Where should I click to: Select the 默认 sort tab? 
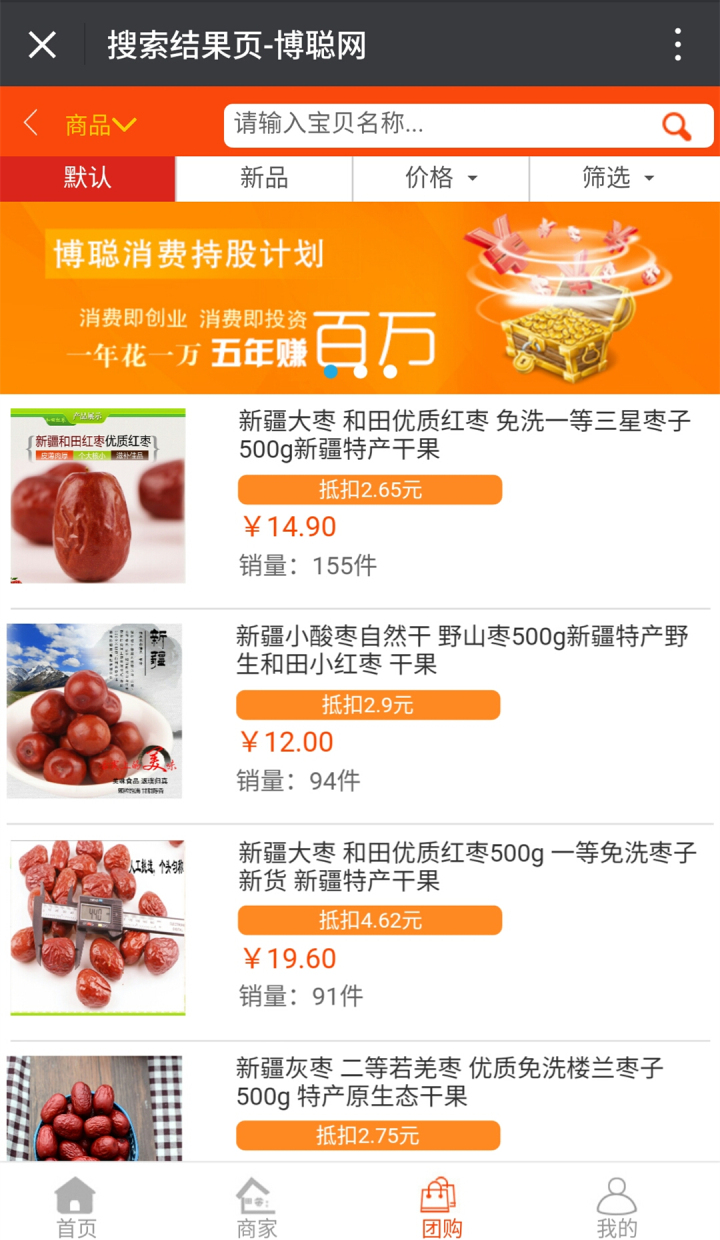point(88,179)
